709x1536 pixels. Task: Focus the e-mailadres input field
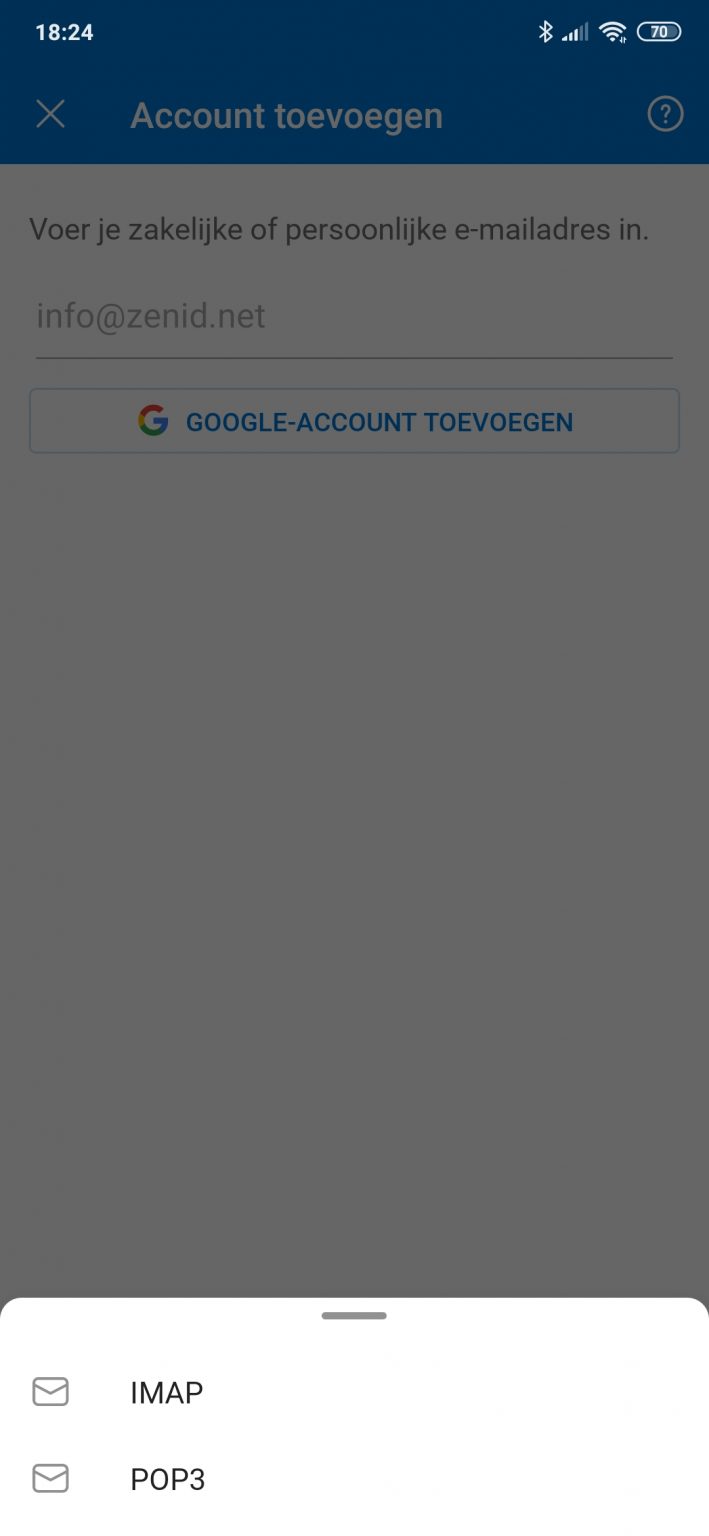[354, 318]
